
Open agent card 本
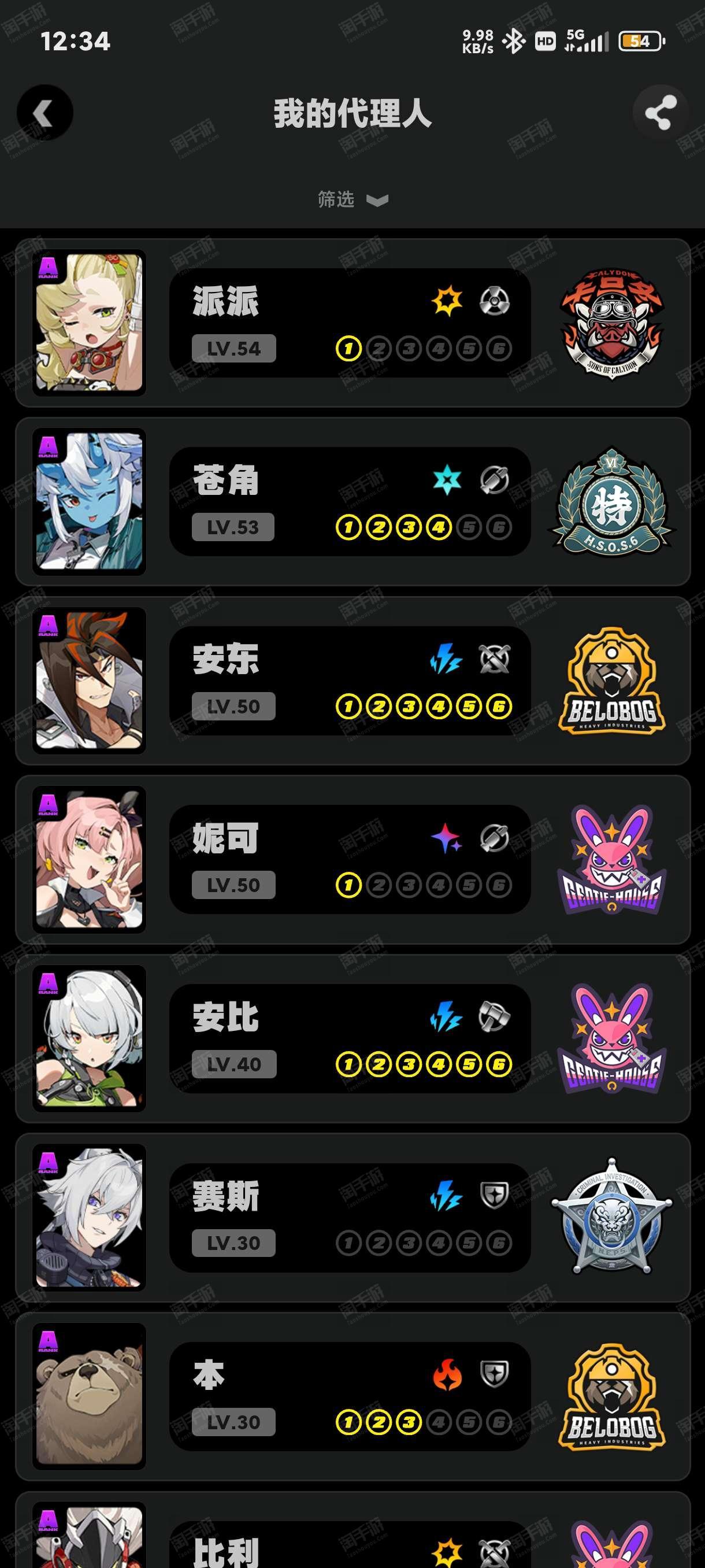pos(353,1396)
